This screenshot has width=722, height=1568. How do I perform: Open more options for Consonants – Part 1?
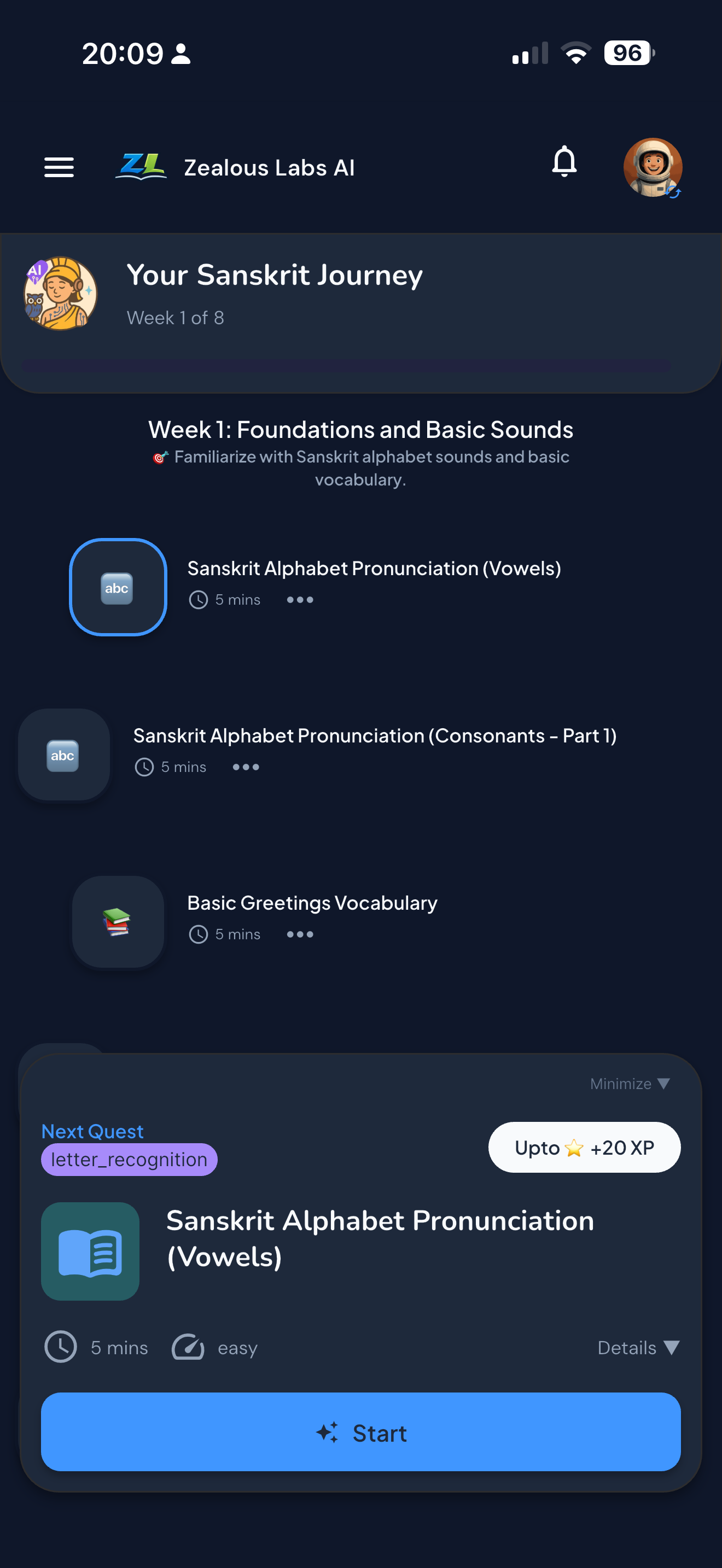(x=246, y=767)
